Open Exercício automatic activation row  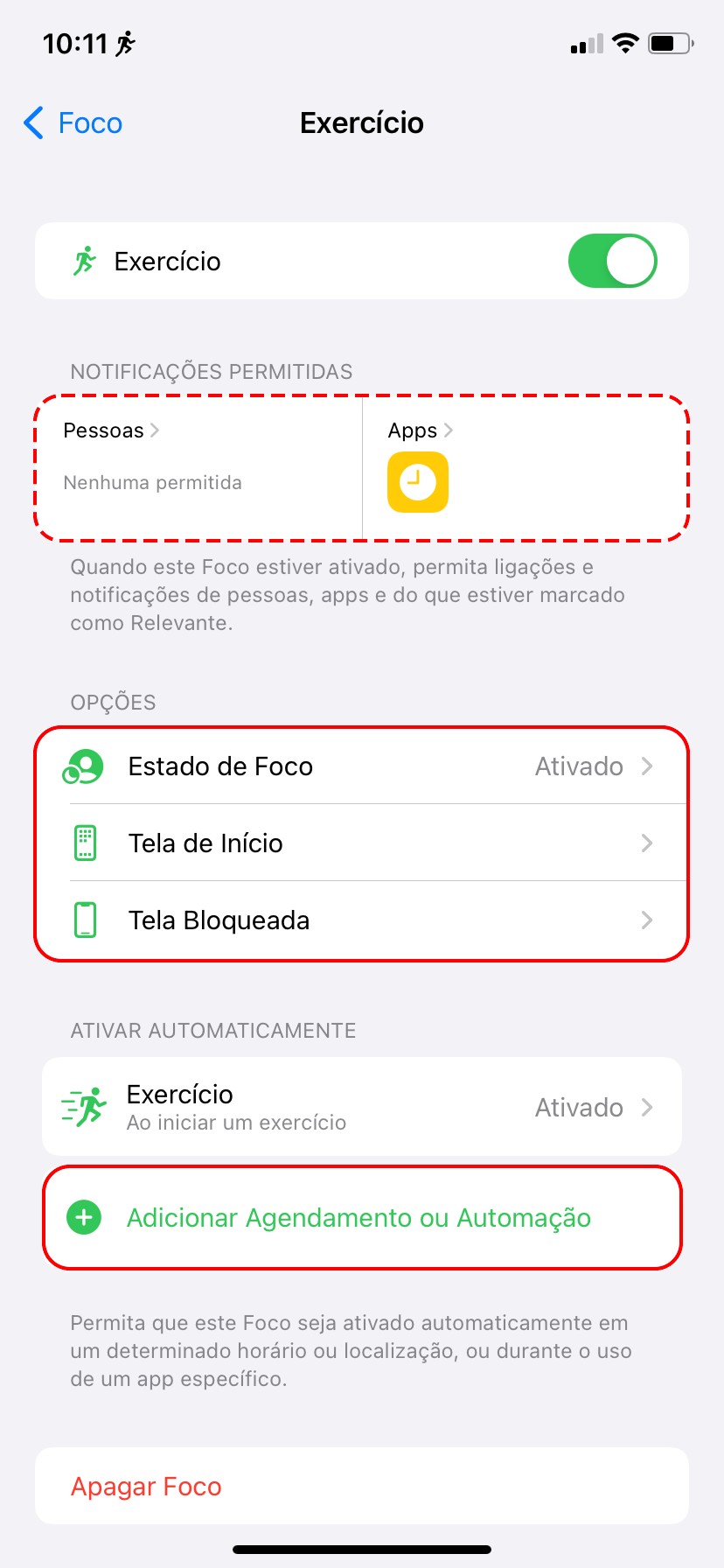point(362,1107)
